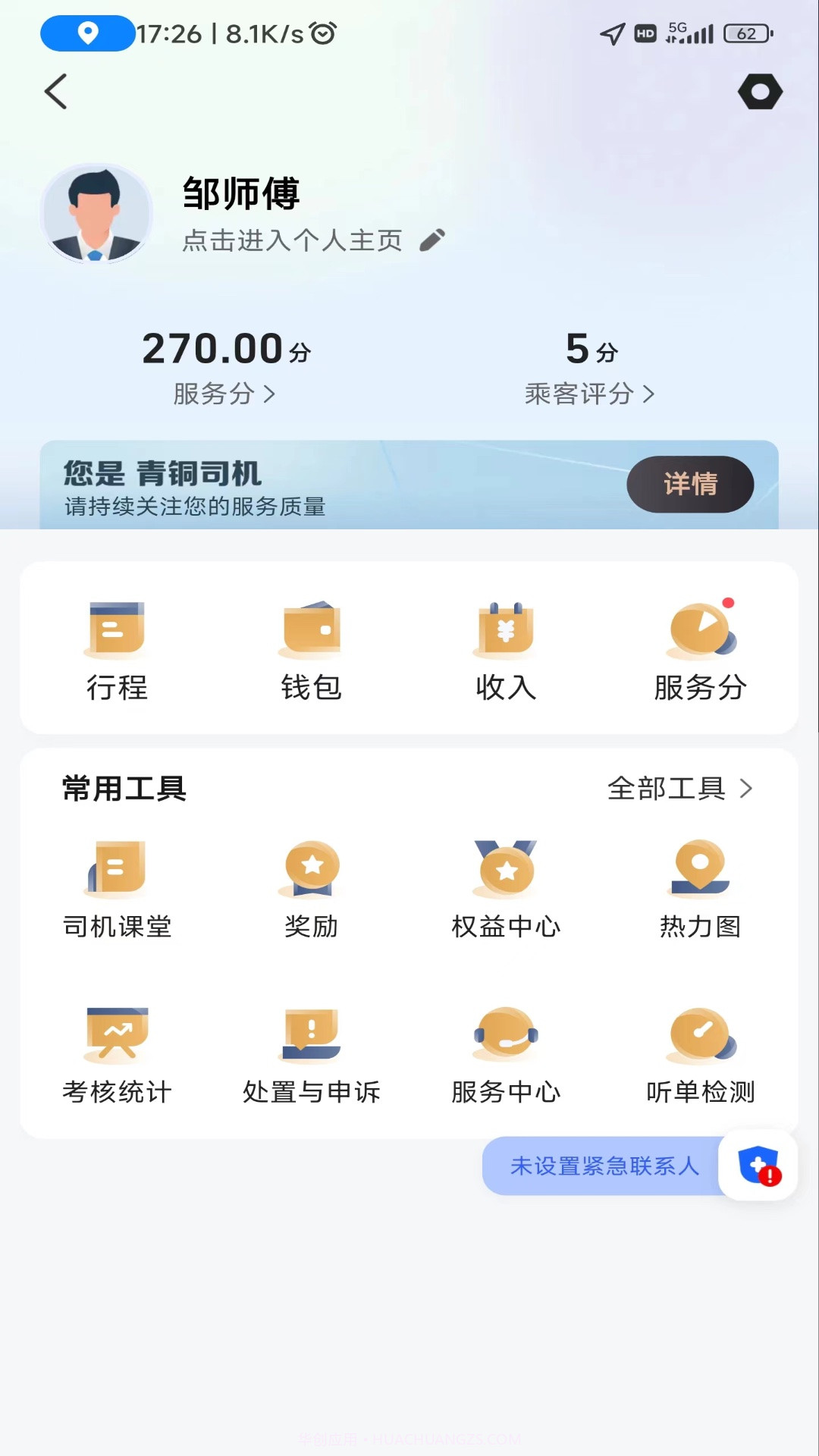Select the 奖励 rewards icon
The image size is (819, 1456).
311,887
